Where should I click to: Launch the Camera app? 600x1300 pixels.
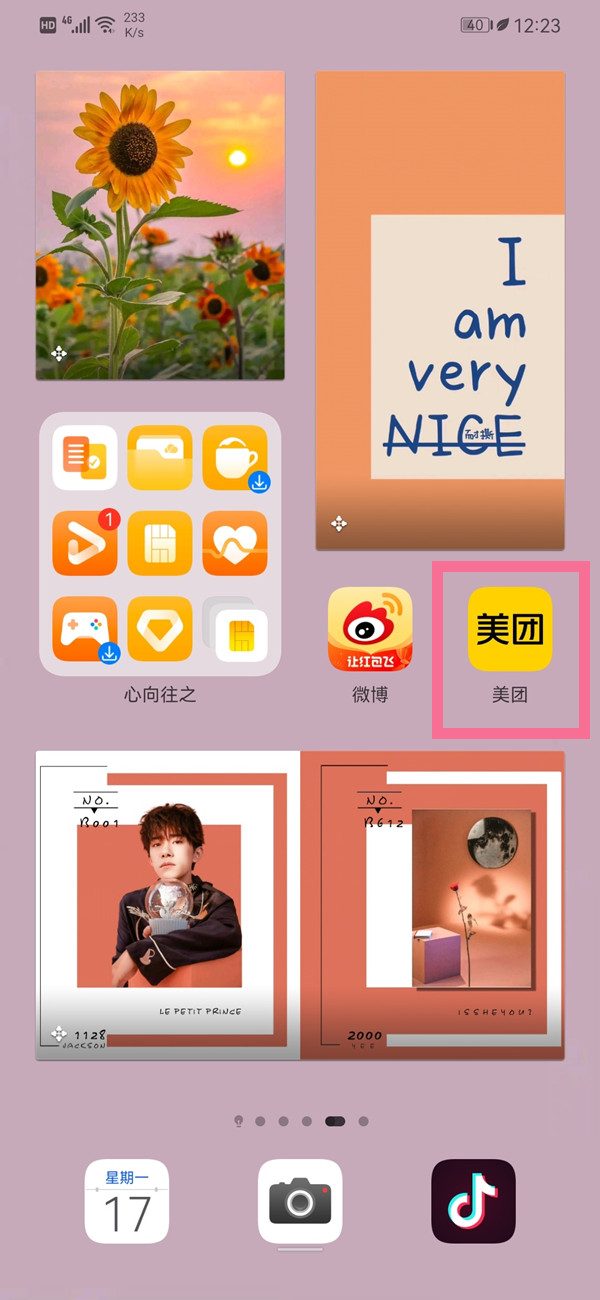pos(300,1201)
